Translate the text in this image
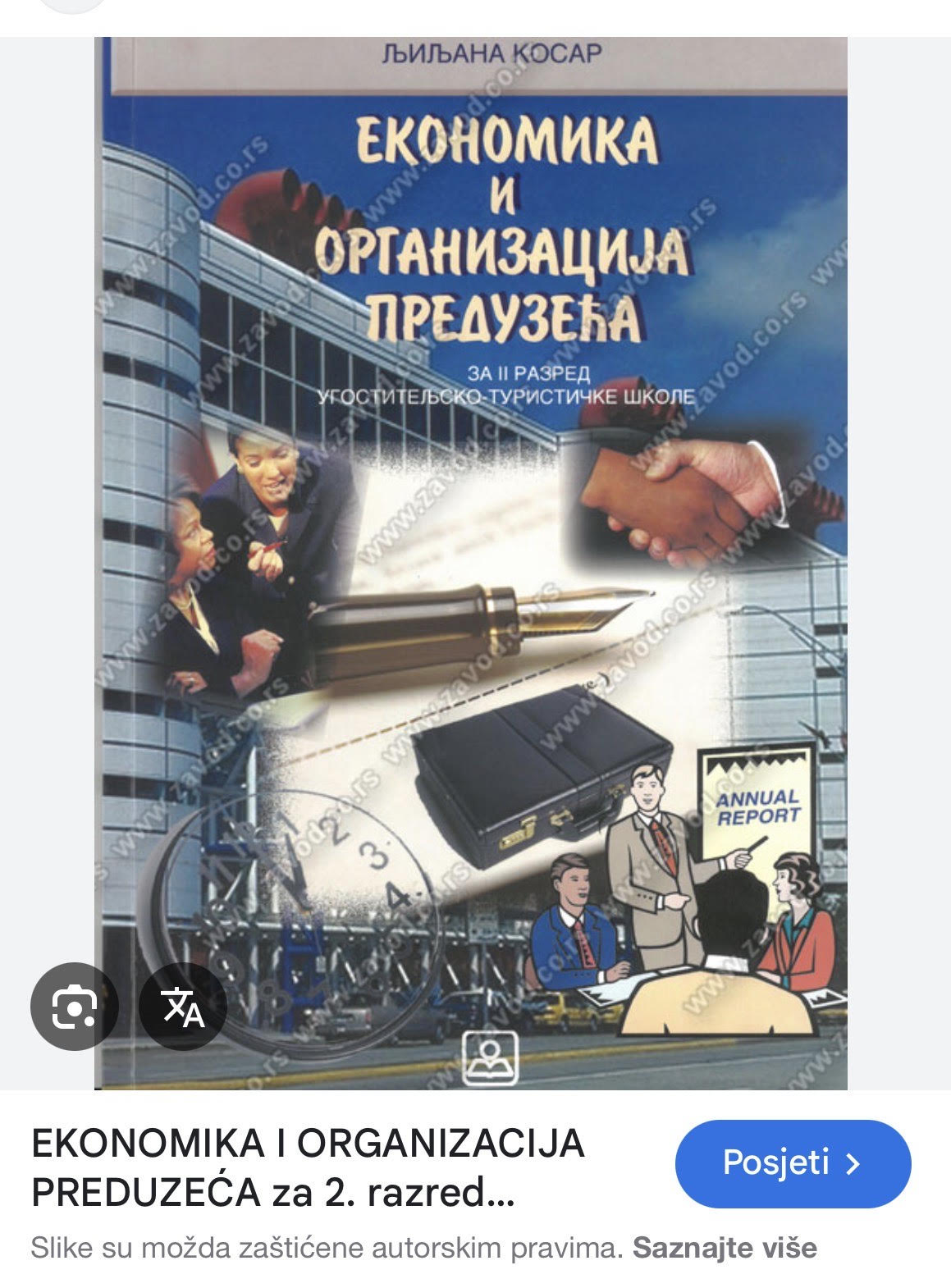 [182, 1006]
